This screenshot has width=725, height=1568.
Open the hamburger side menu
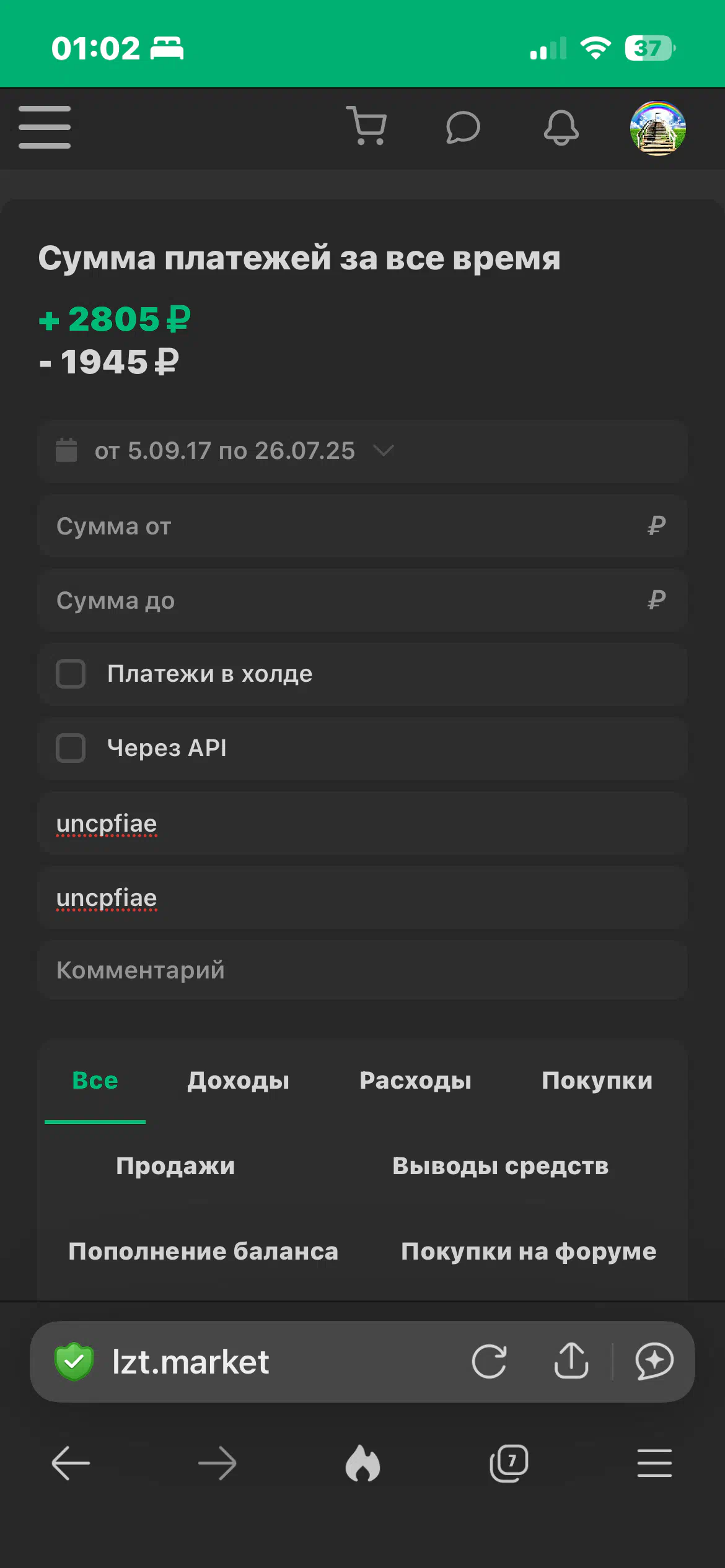45,127
